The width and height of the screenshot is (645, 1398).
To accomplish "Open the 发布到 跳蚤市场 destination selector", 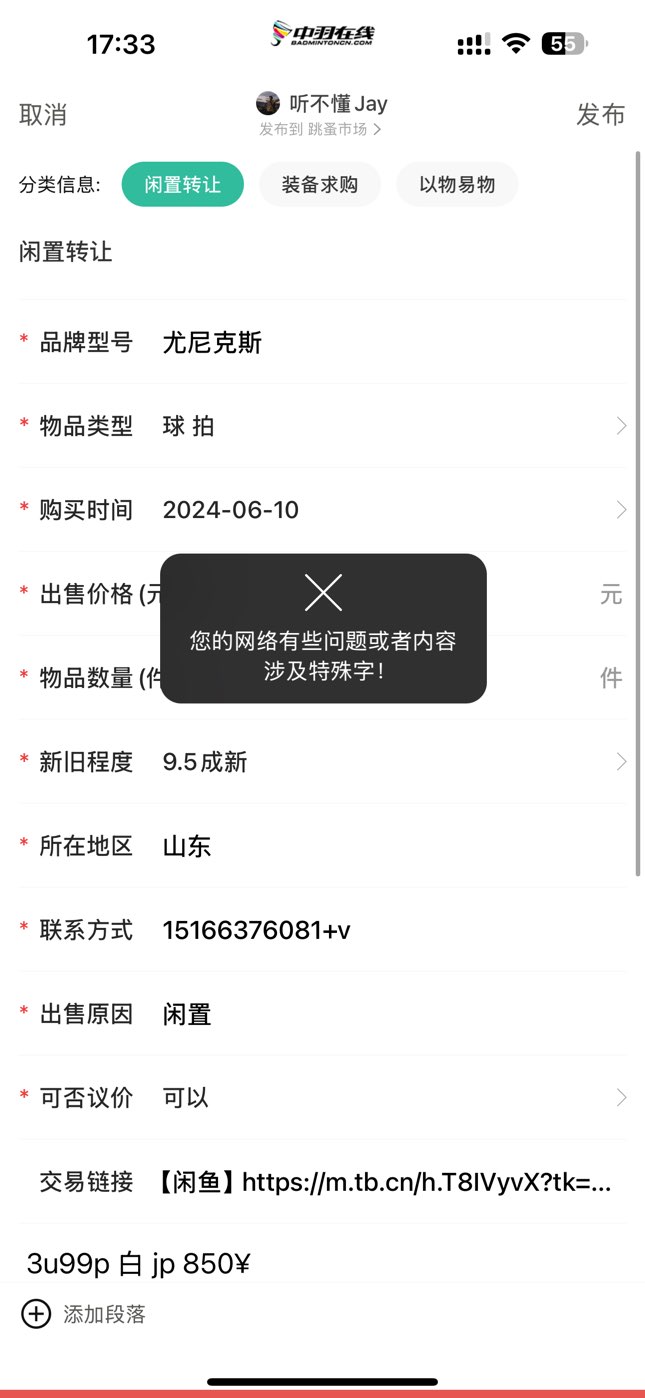I will coord(321,129).
